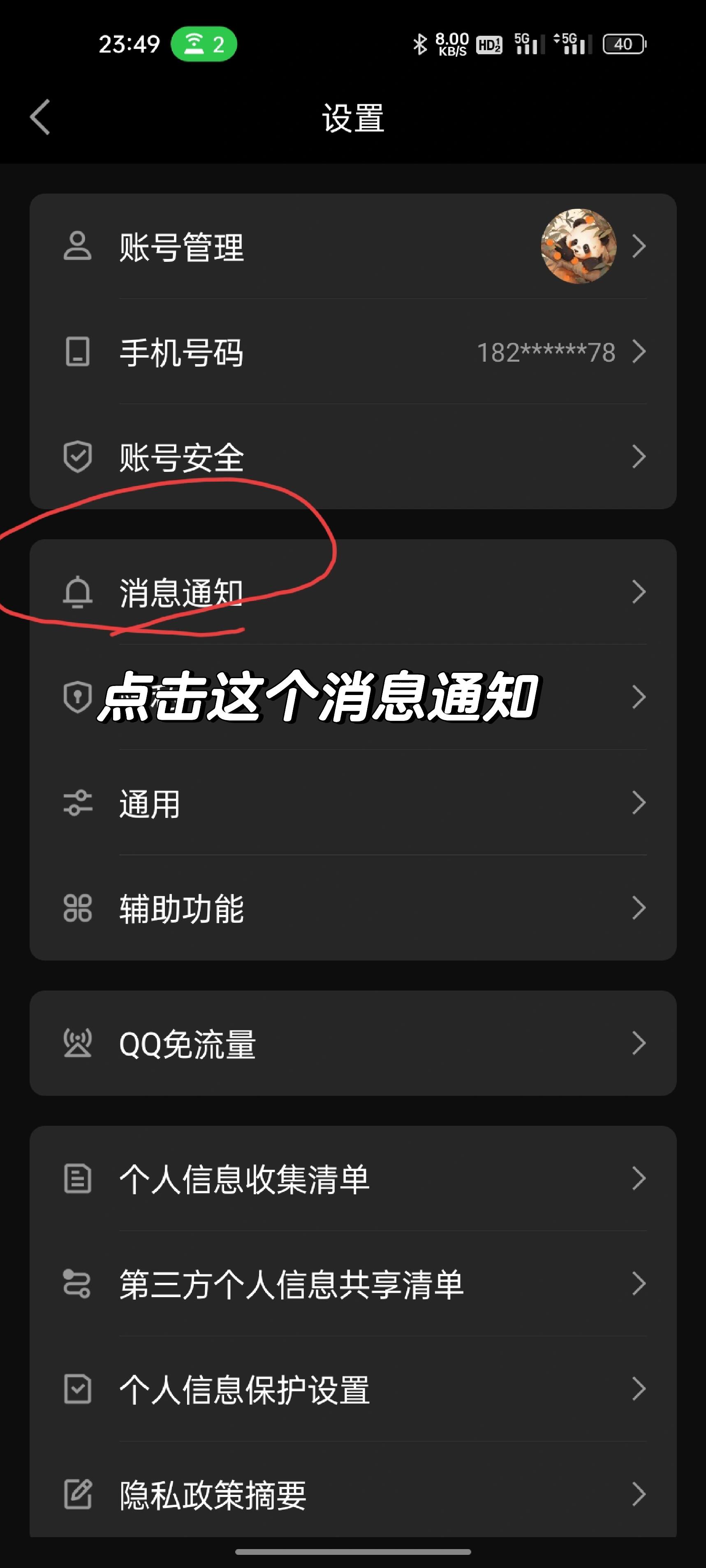
Task: Click the 第三方个人信息共享清单 share icon
Action: 77,1284
